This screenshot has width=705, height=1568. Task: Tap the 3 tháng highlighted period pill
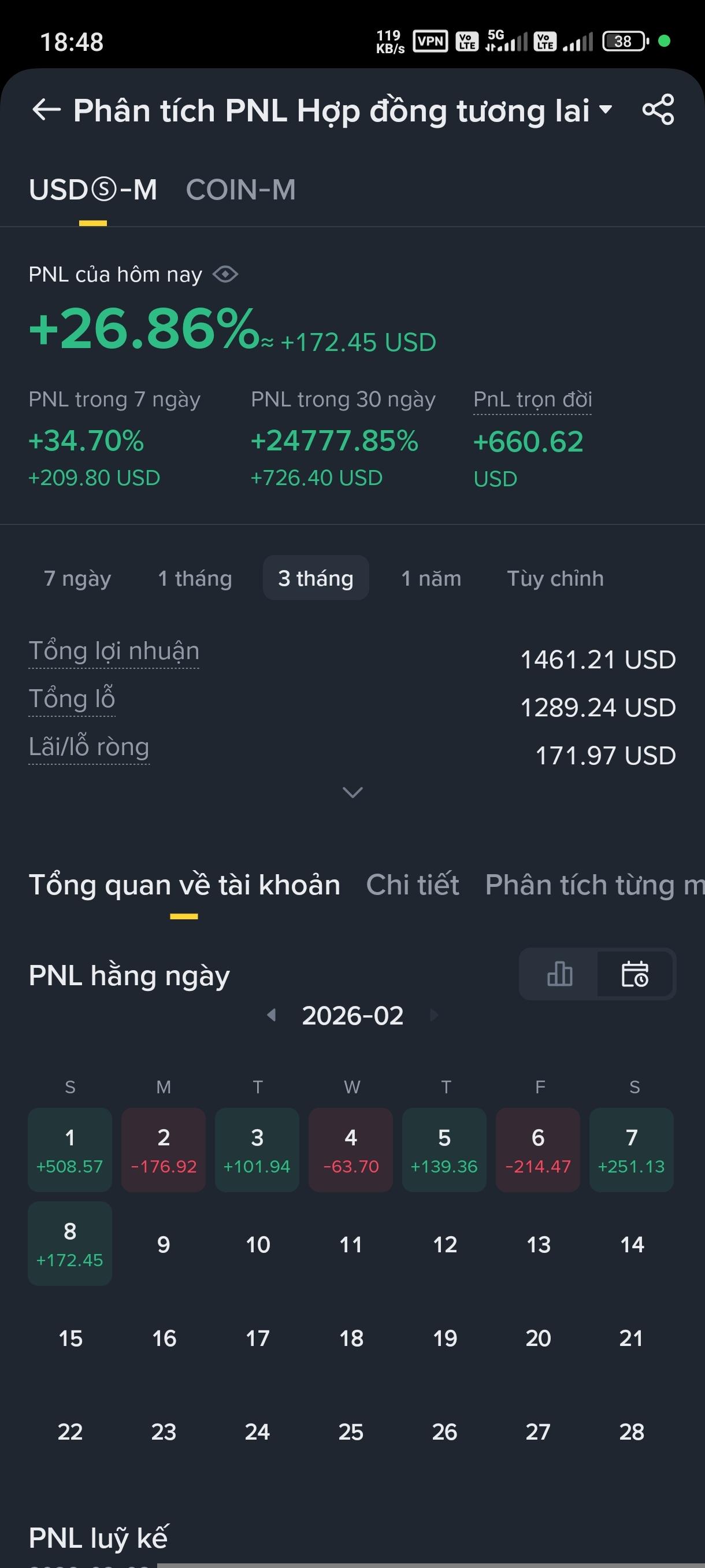(x=315, y=578)
